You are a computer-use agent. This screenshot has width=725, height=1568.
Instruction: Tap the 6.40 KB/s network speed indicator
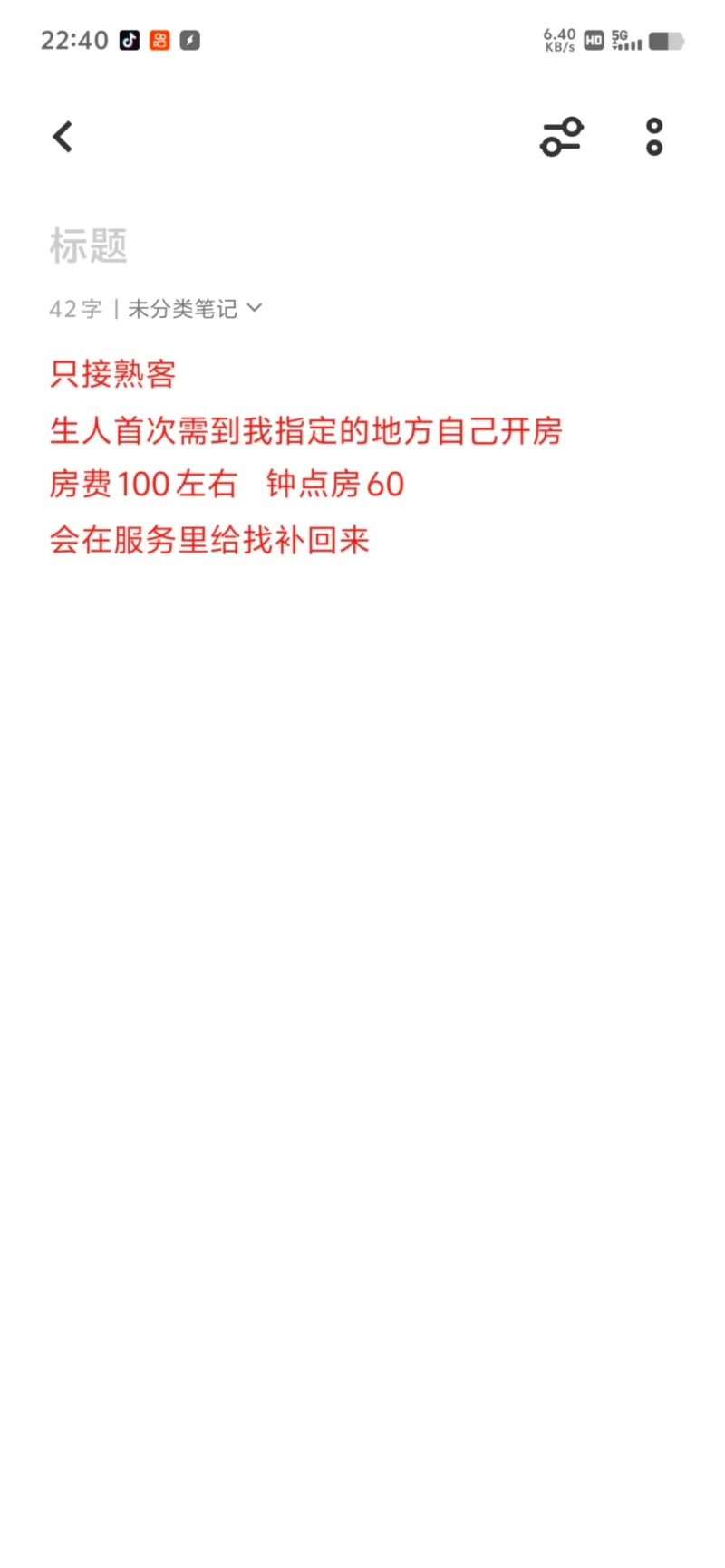pos(558,39)
